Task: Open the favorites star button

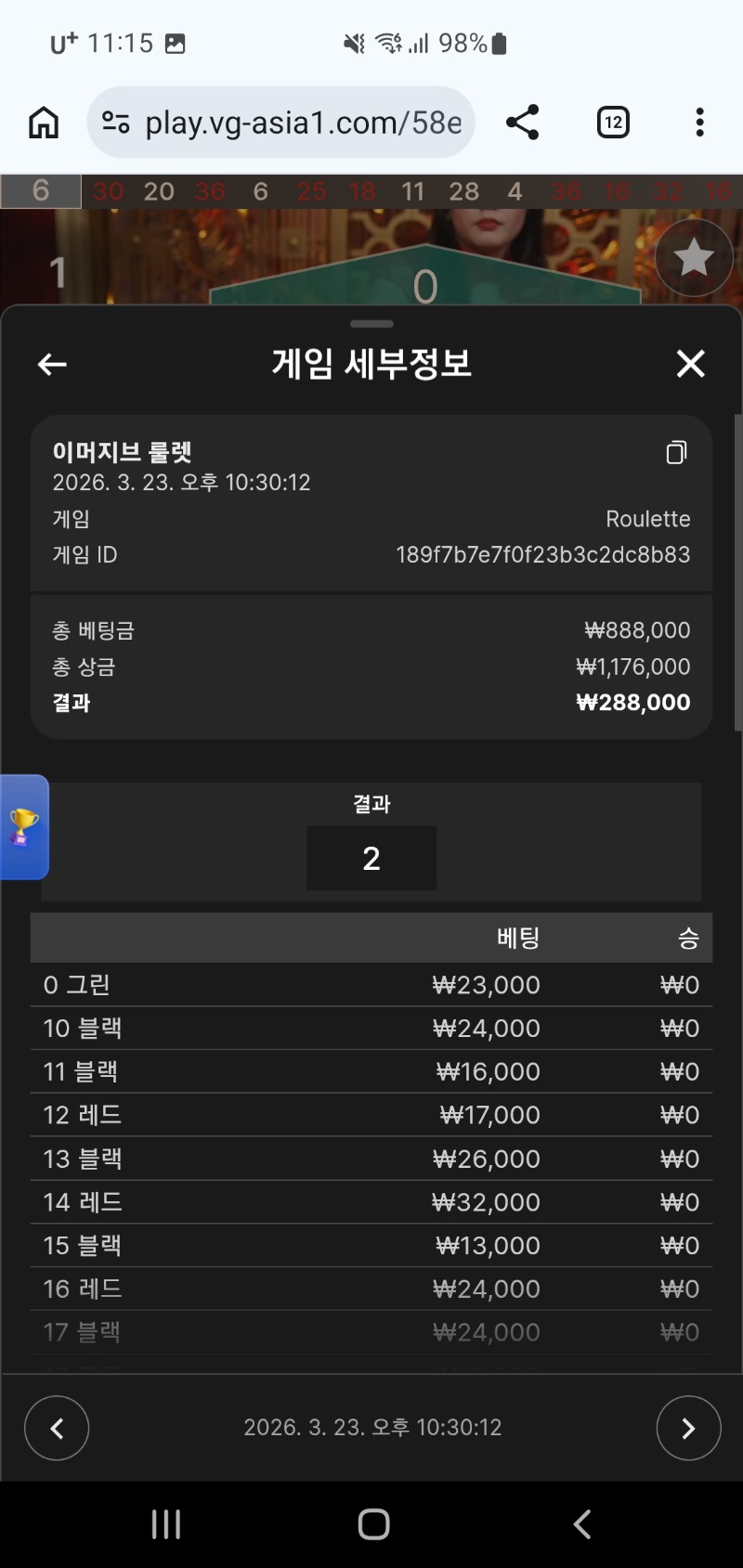Action: coord(693,257)
